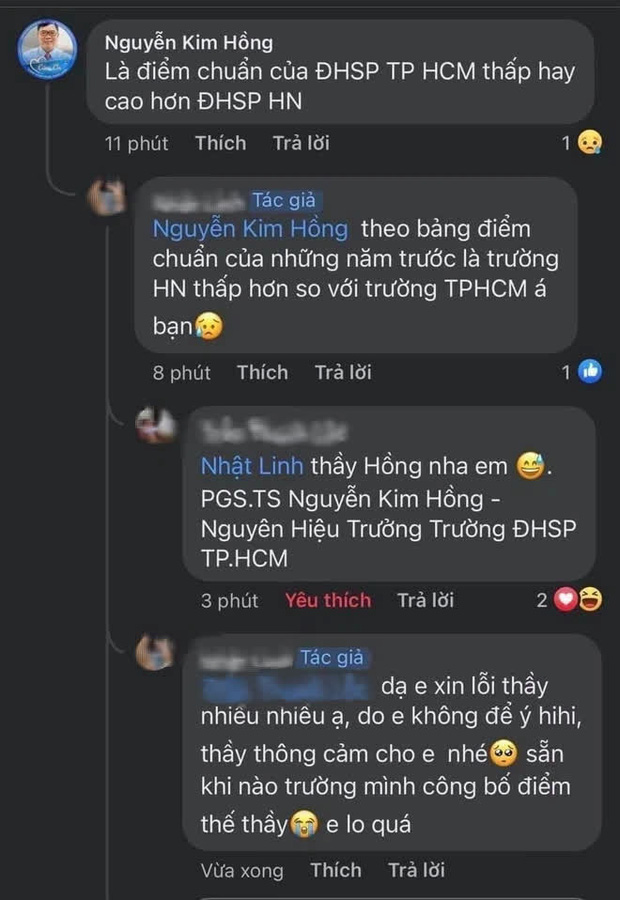620x900 pixels.
Task: Like Nguyễn Kim Hồng's comment about điểm chuẩn
Action: [220, 143]
